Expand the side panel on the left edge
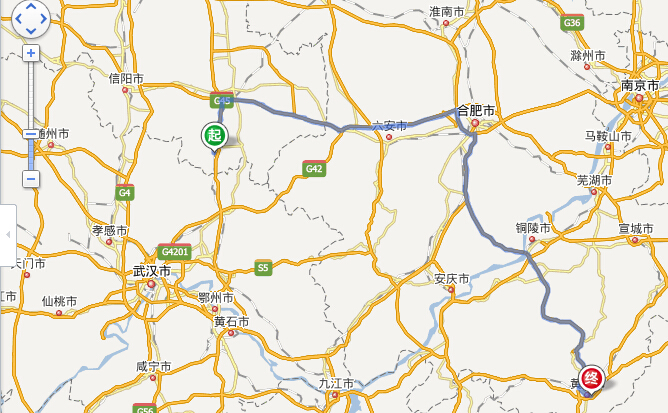Viewport: 668px width, 413px height. pyautogui.click(x=7, y=233)
